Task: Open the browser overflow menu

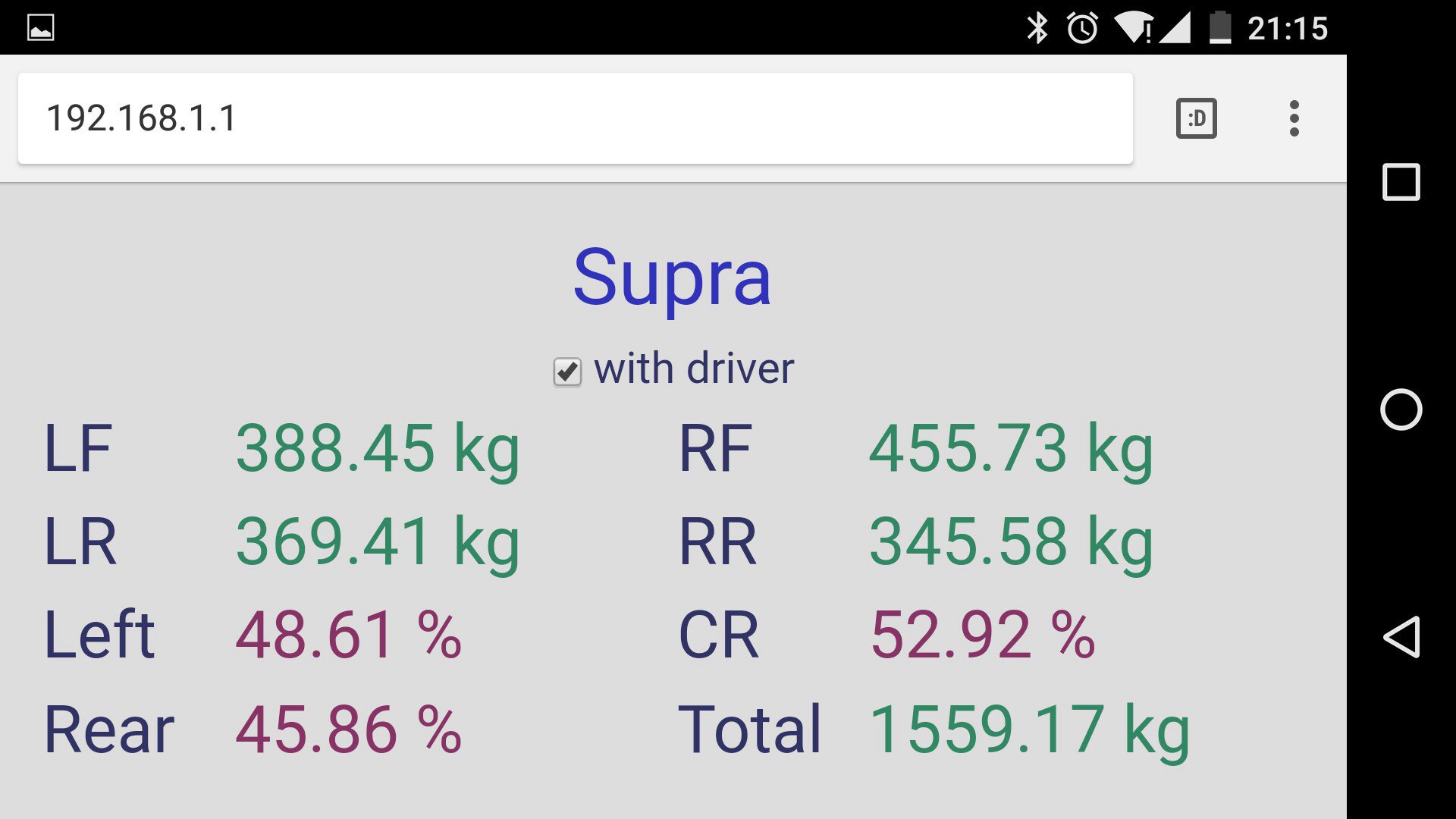Action: 1294,118
